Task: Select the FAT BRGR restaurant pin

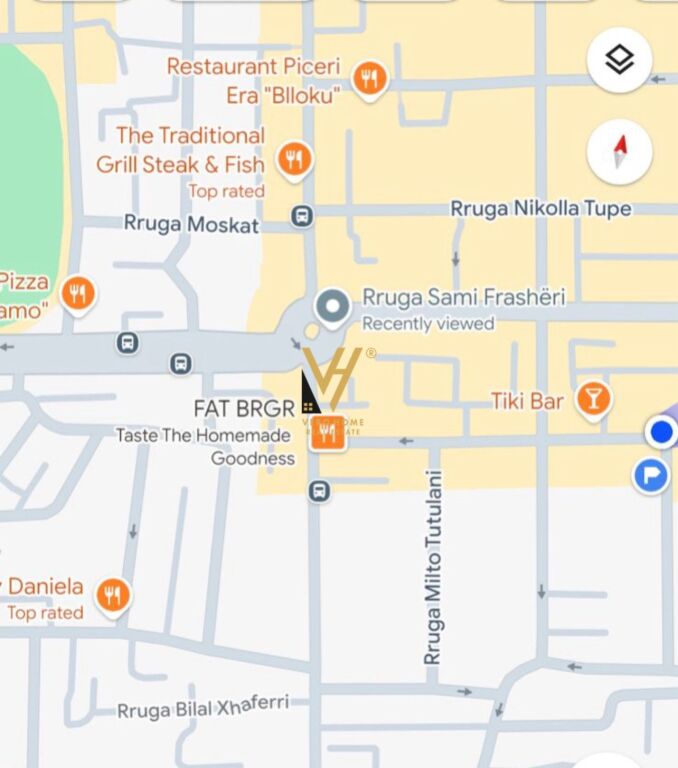Action: click(x=327, y=433)
